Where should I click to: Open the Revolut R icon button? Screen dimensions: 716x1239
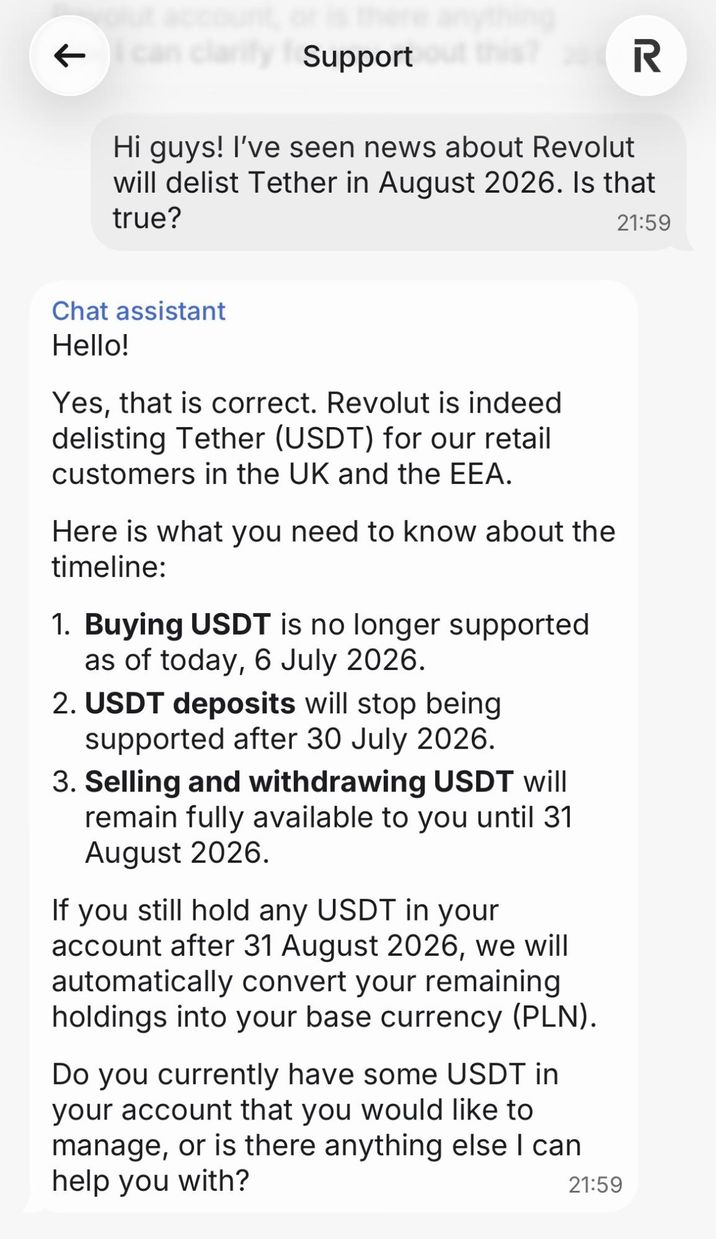[x=647, y=56]
